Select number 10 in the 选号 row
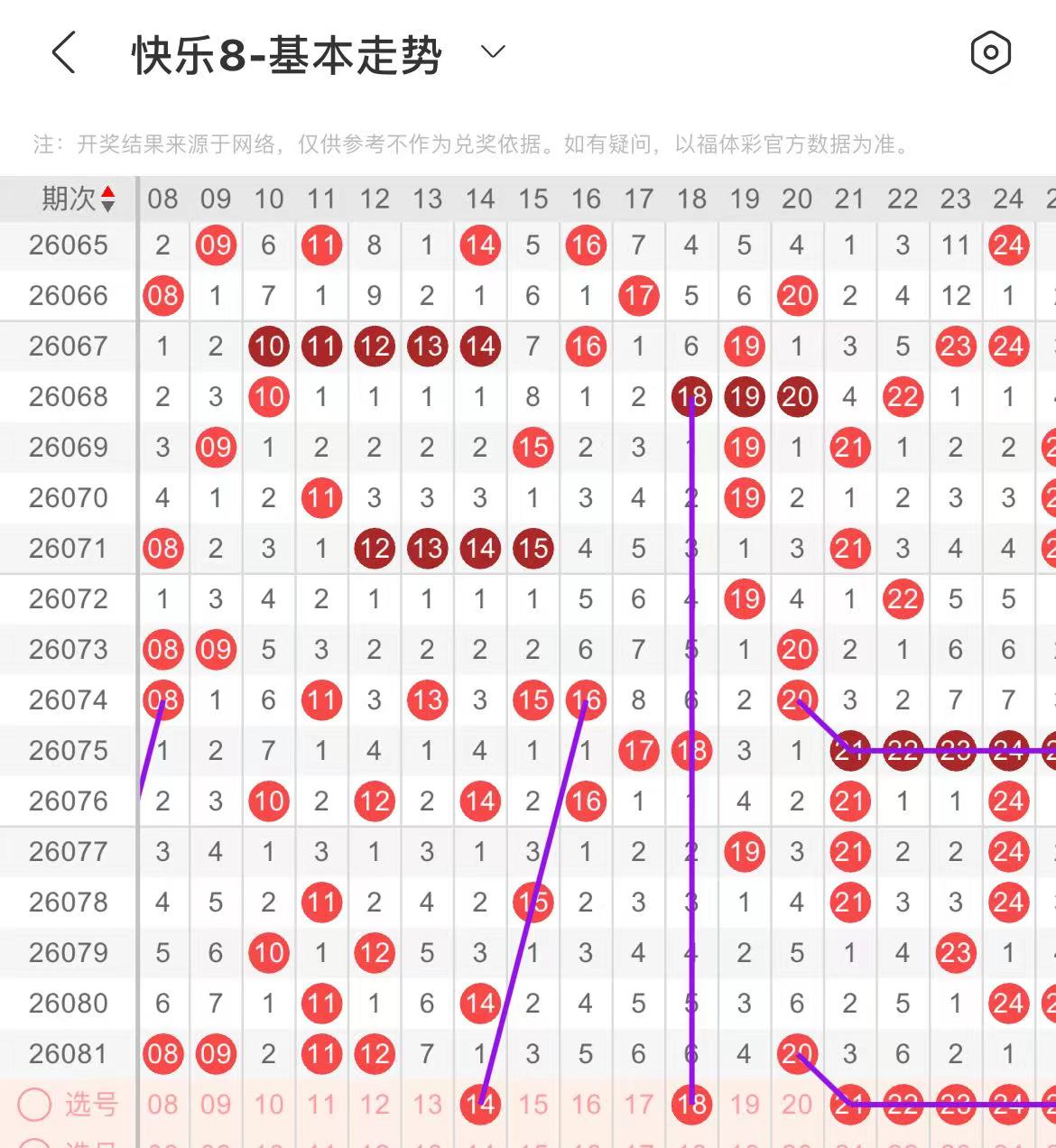Screen dimensions: 1056x1148 268,1105
